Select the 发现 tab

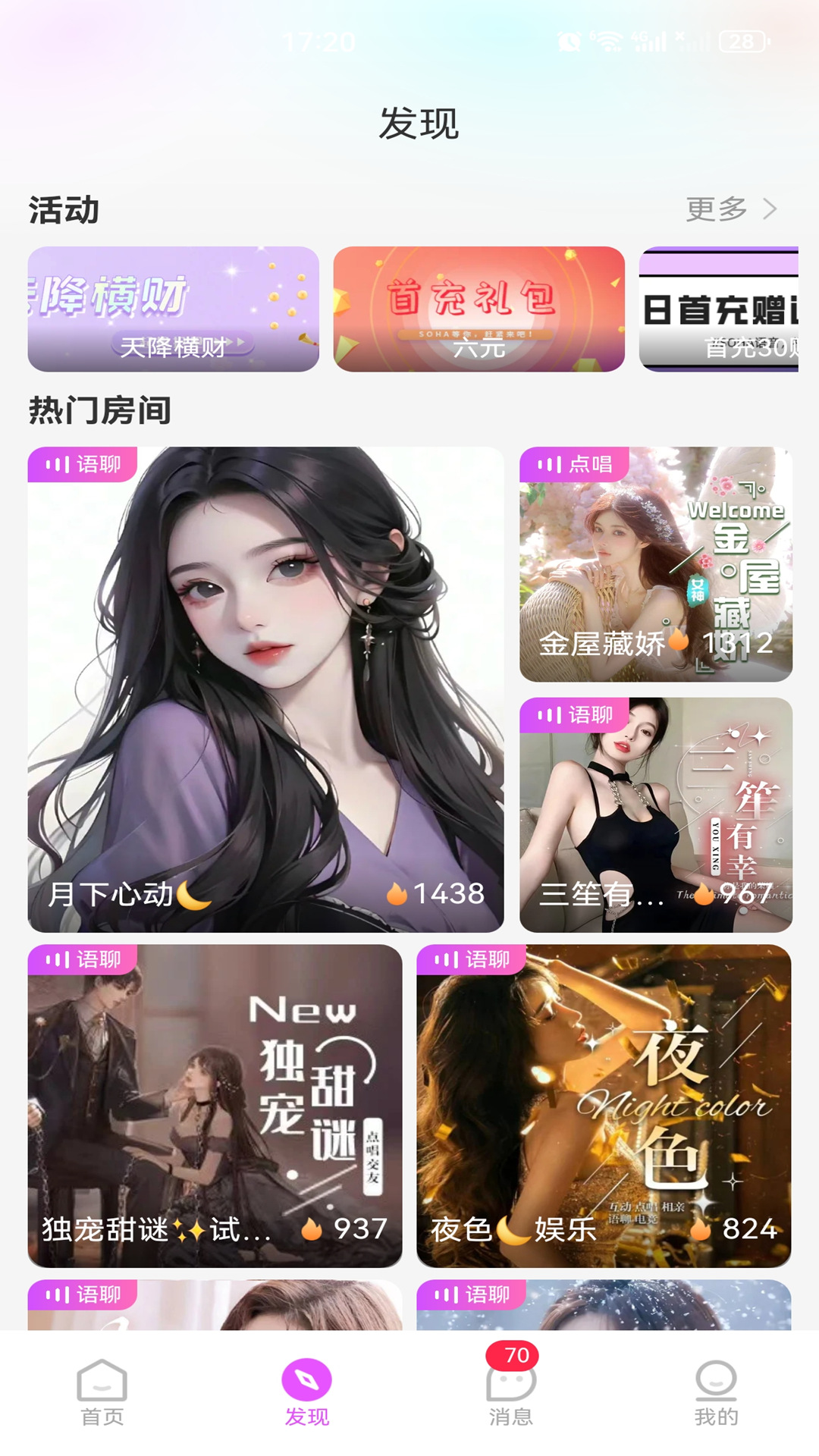tap(307, 1393)
